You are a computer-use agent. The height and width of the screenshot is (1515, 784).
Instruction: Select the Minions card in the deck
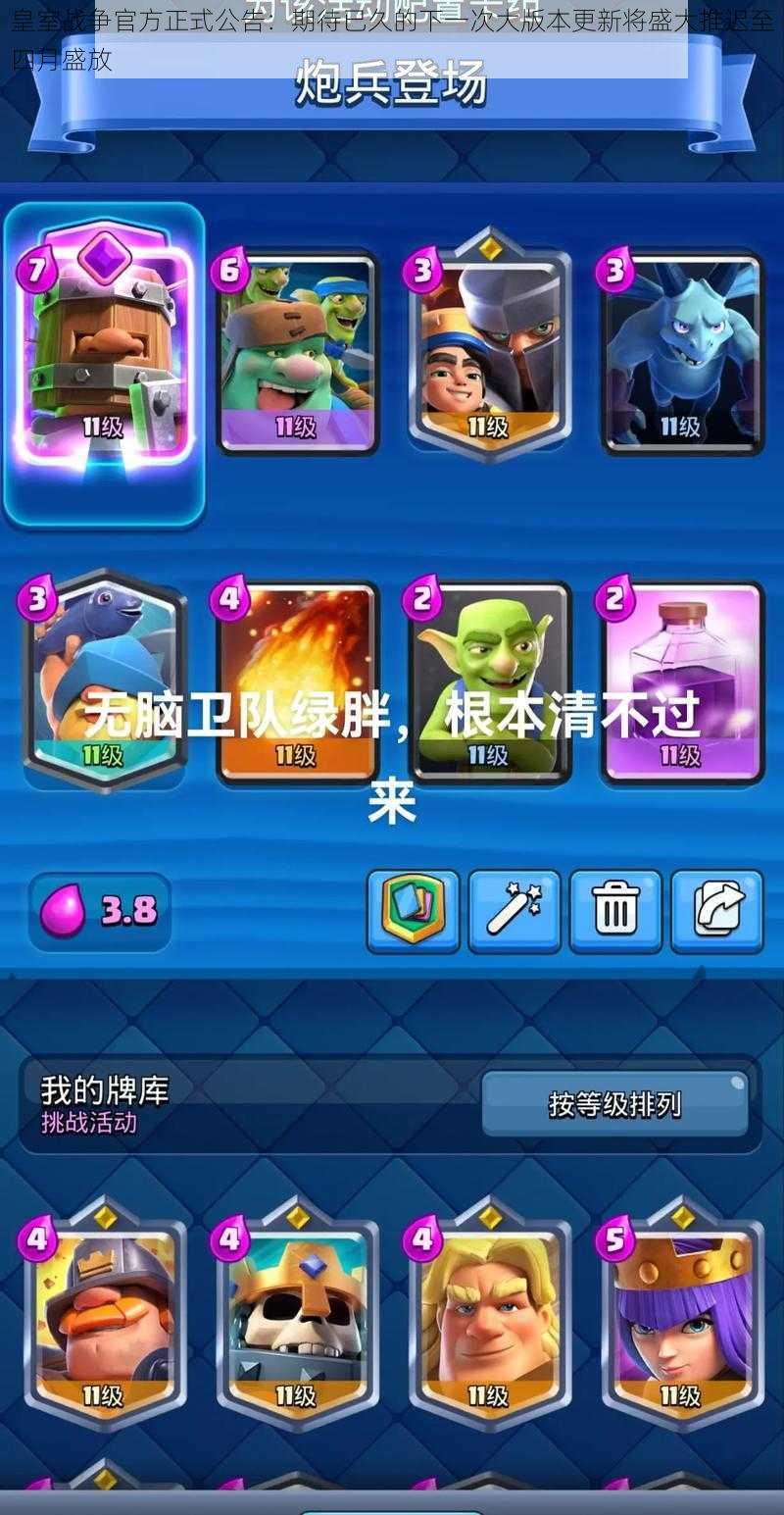(682, 353)
